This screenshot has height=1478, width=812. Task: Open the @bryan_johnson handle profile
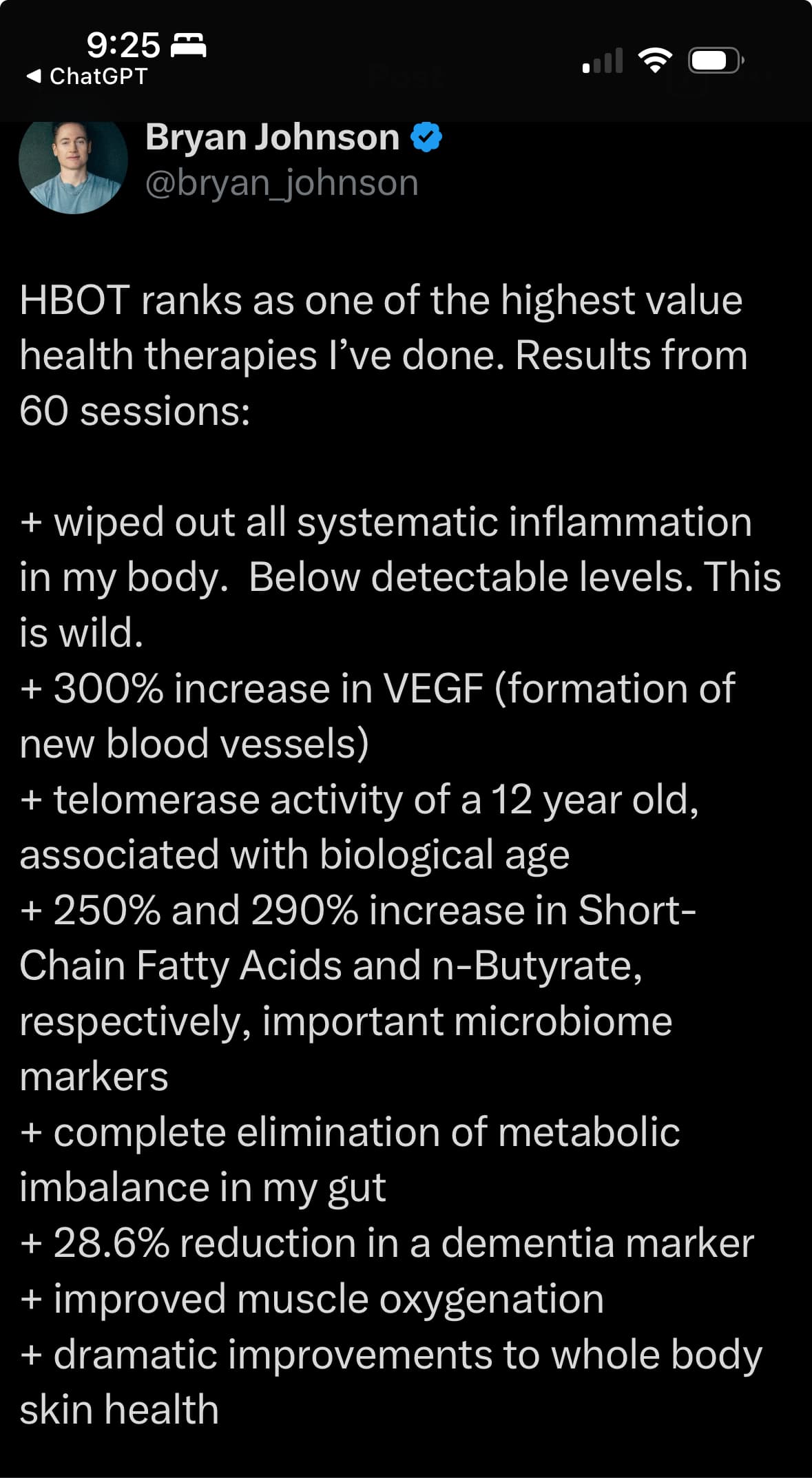(282, 183)
